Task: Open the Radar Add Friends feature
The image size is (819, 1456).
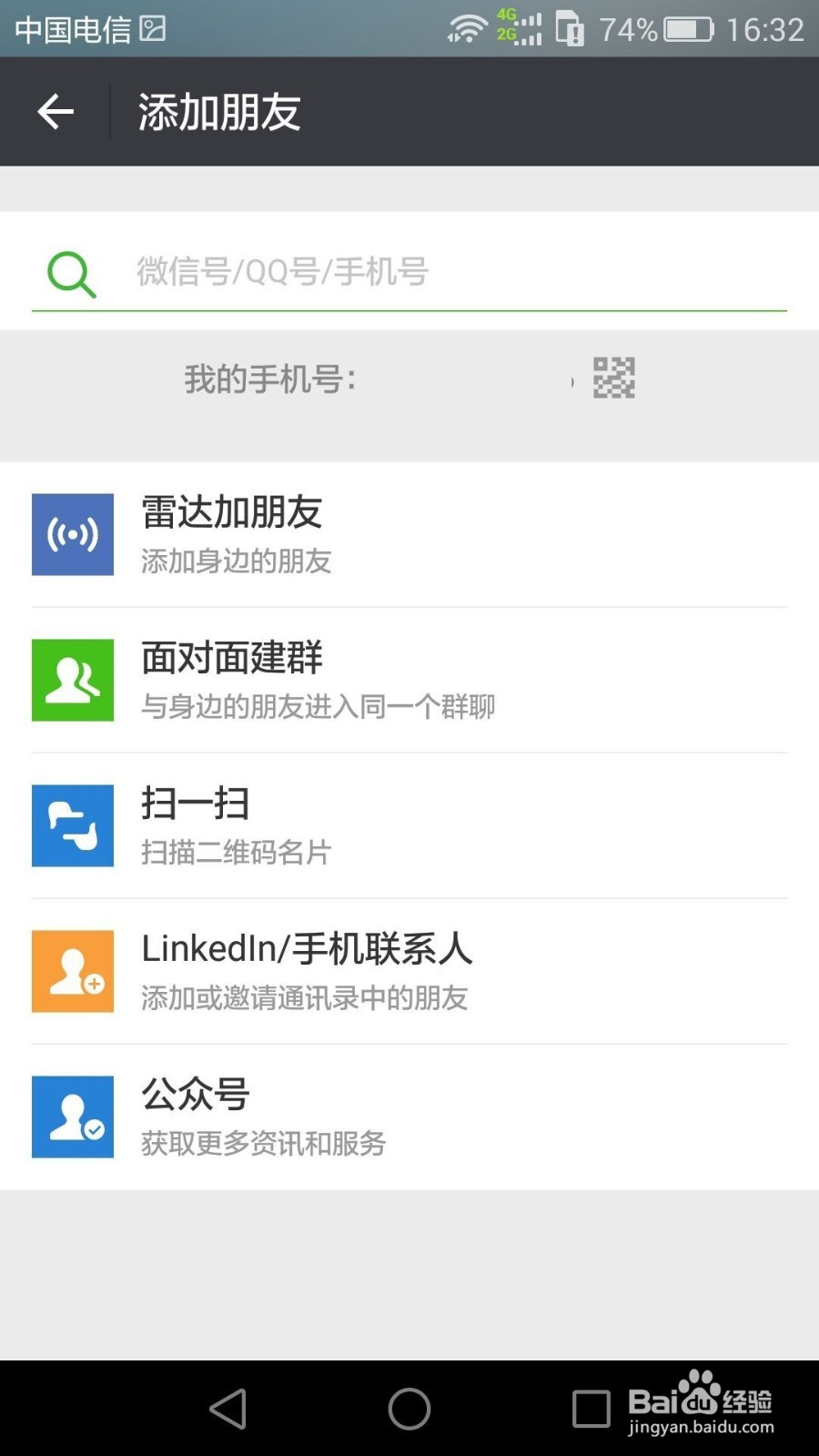Action: tap(73, 534)
